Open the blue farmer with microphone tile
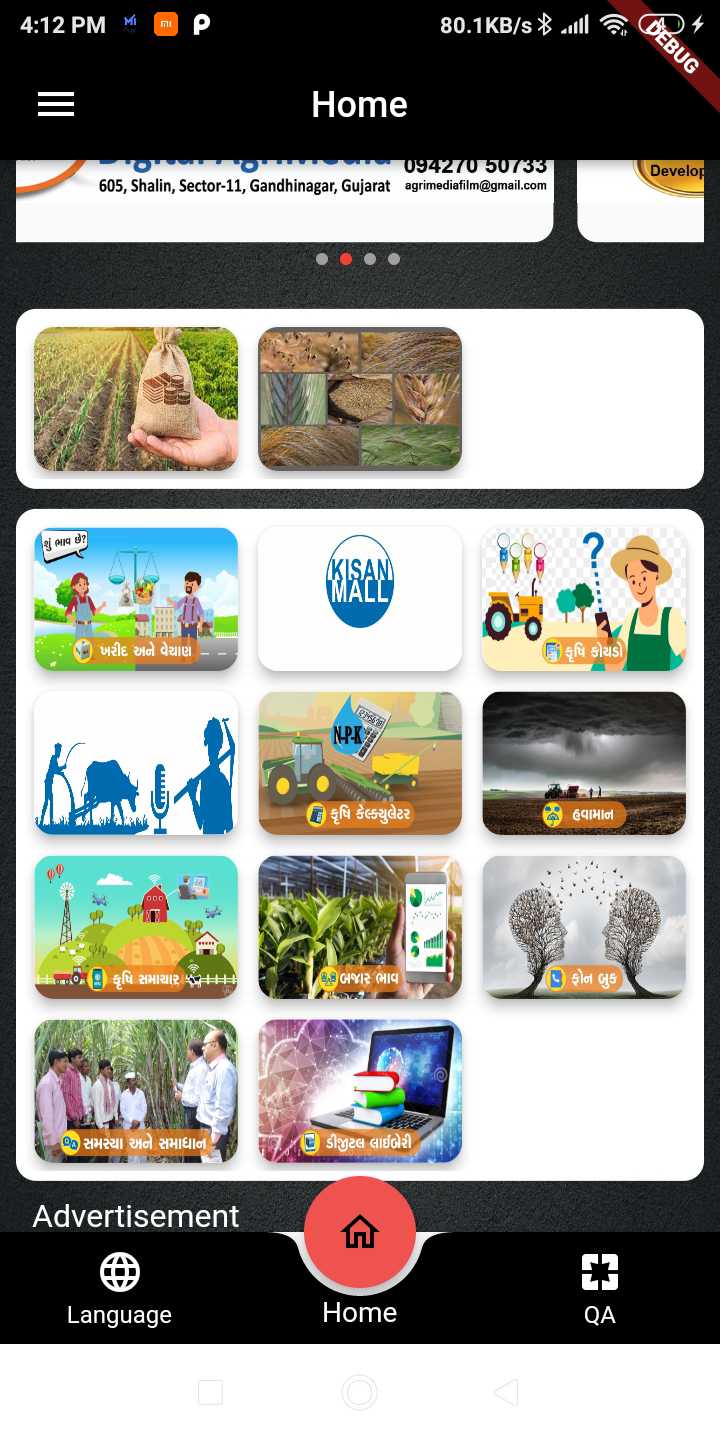The image size is (720, 1440). tap(136, 763)
